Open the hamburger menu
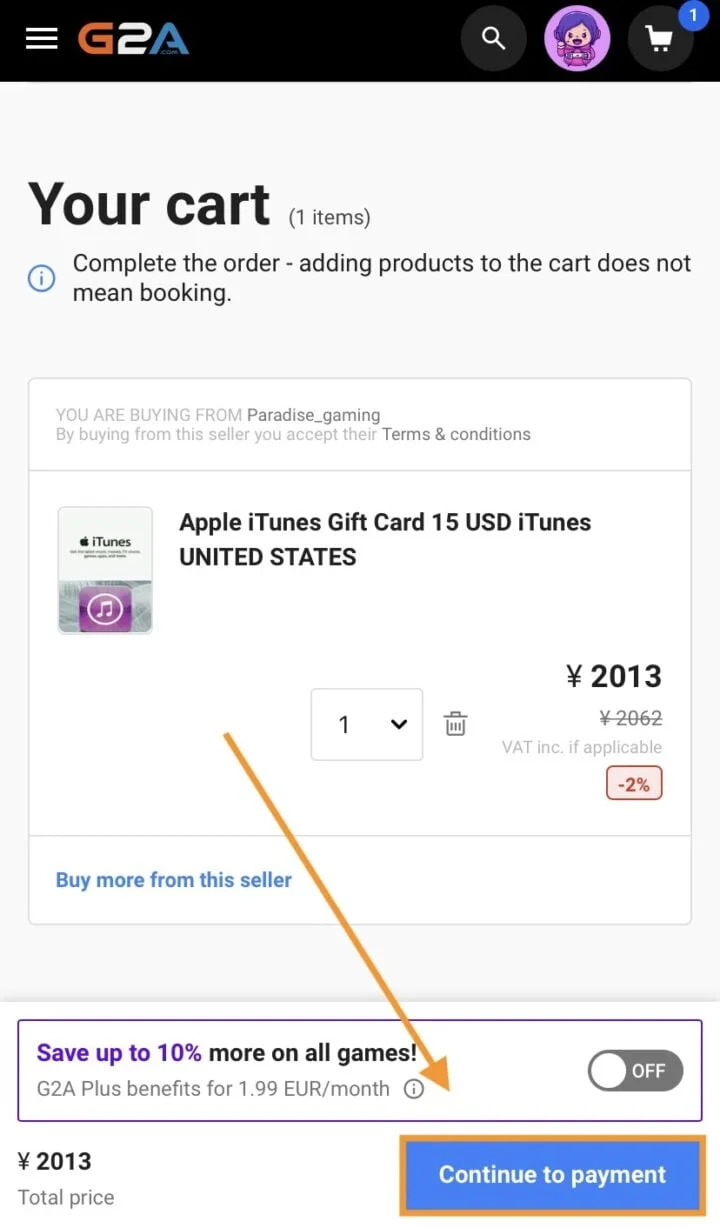720x1228 pixels. click(41, 39)
